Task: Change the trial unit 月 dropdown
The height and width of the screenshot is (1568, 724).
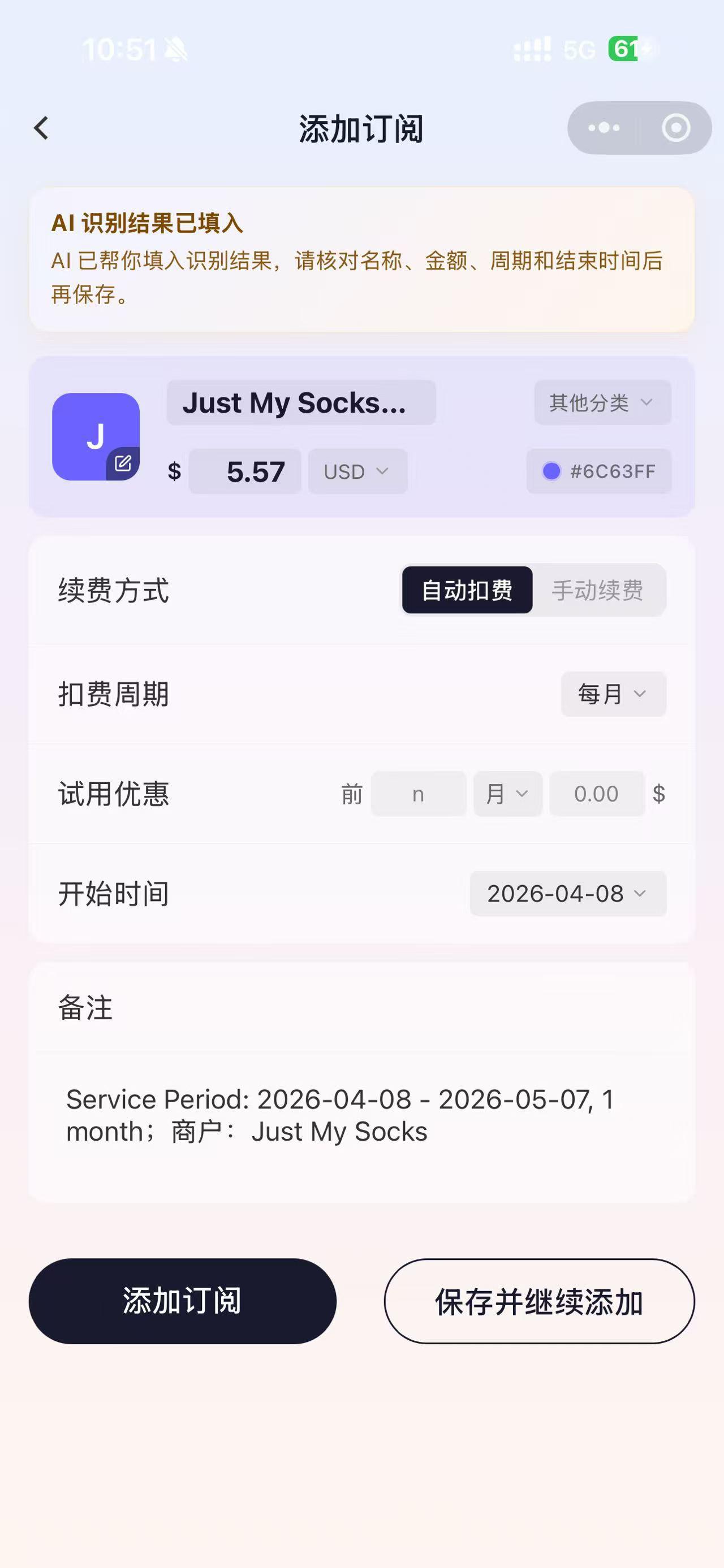Action: click(507, 794)
